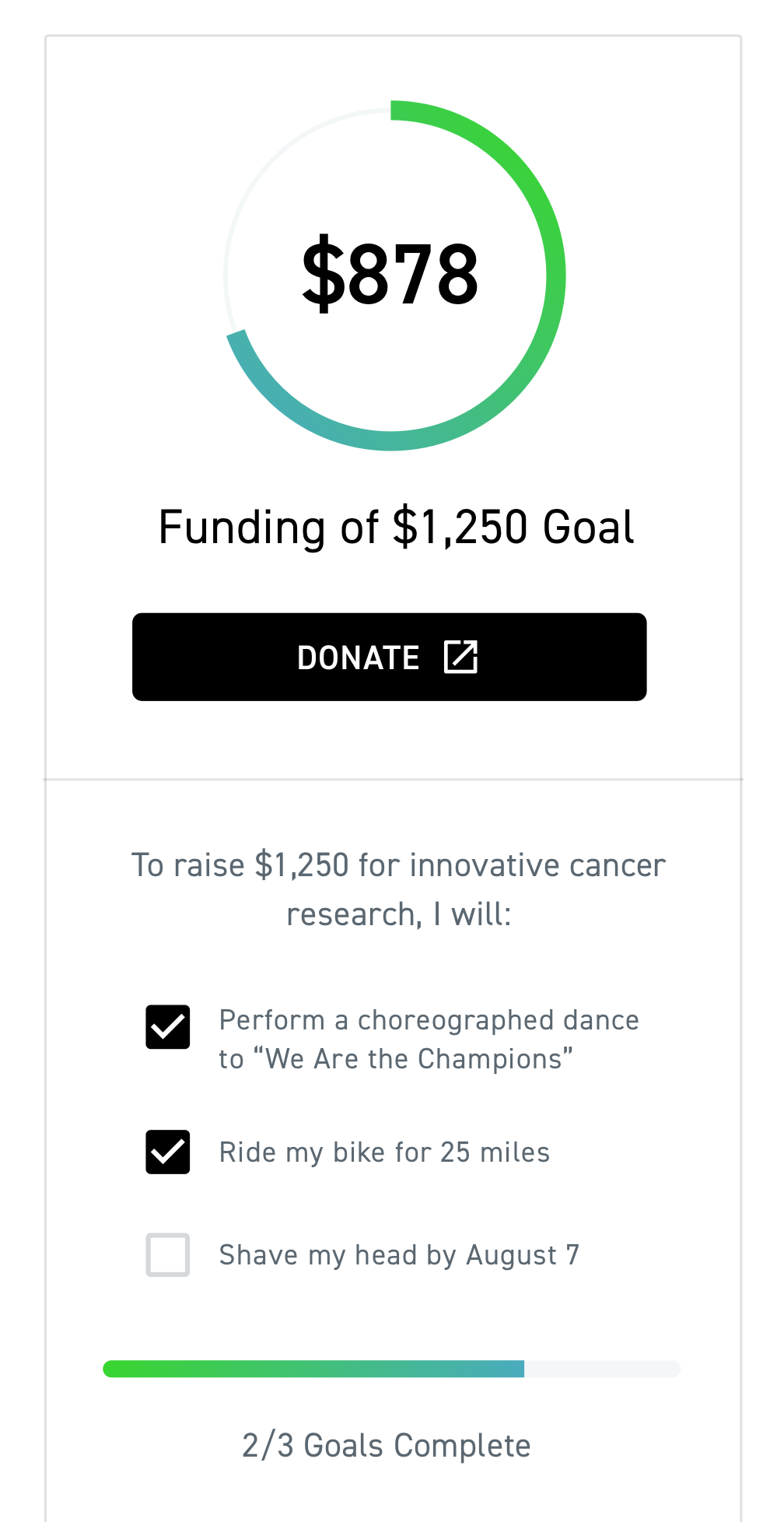The width and height of the screenshot is (784, 1522).
Task: Click the checkmark in the dance goal checkbox
Action: pyautogui.click(x=167, y=1027)
